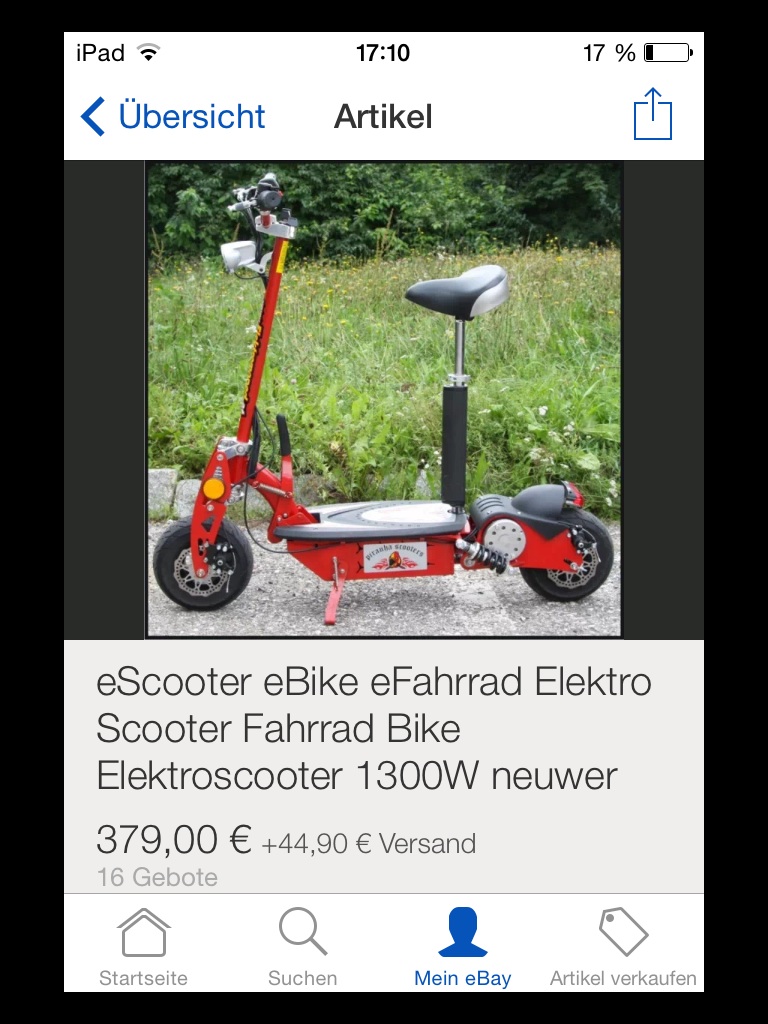Select the Mein eBay tab
The width and height of the screenshot is (768, 1024).
(462, 946)
